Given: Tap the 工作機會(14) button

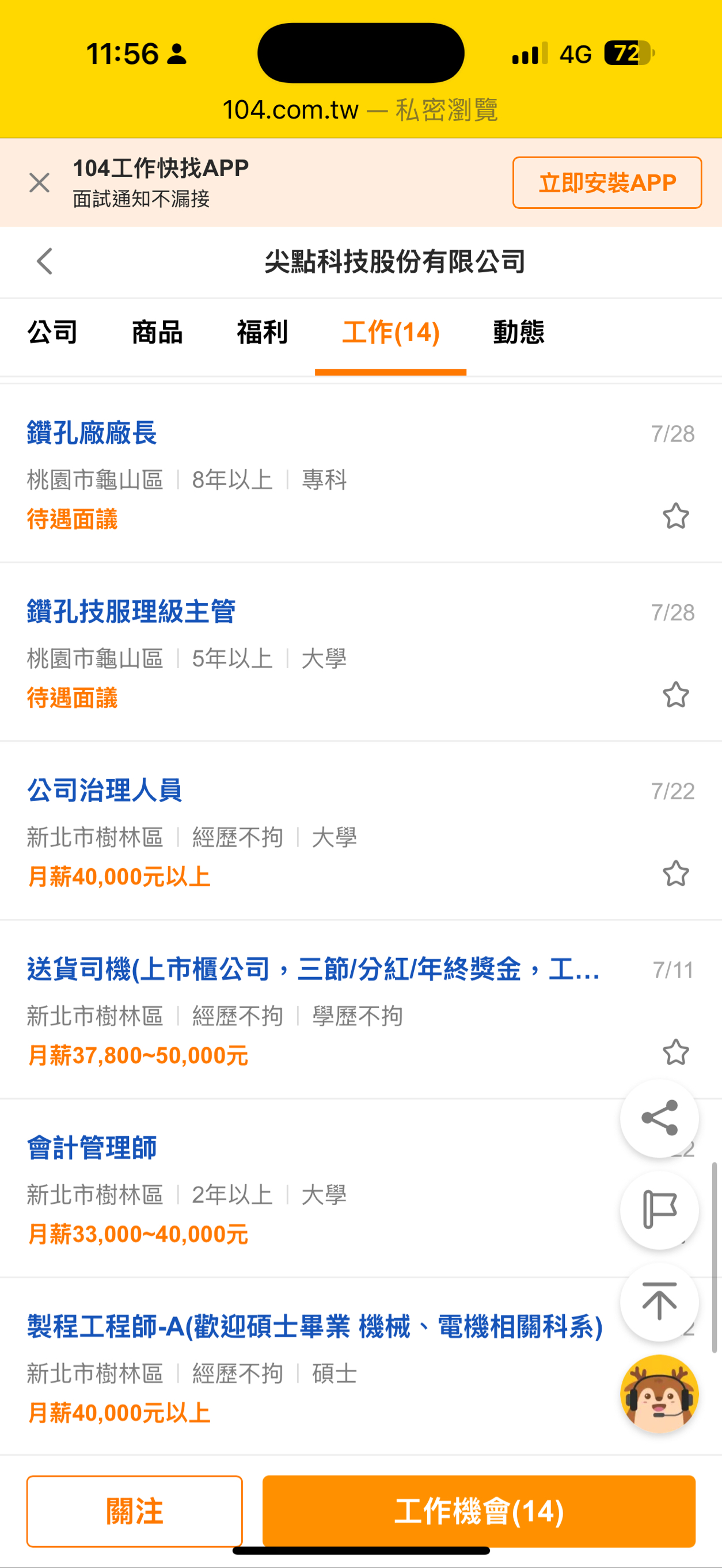Looking at the screenshot, I should (479, 1511).
